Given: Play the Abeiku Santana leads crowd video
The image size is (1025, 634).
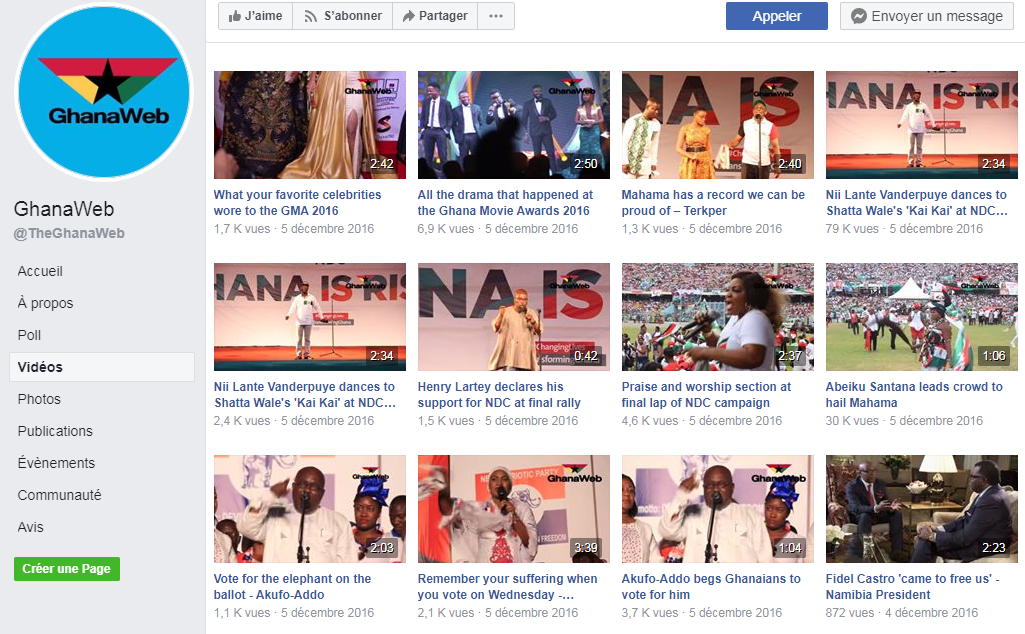Looking at the screenshot, I should (x=921, y=317).
